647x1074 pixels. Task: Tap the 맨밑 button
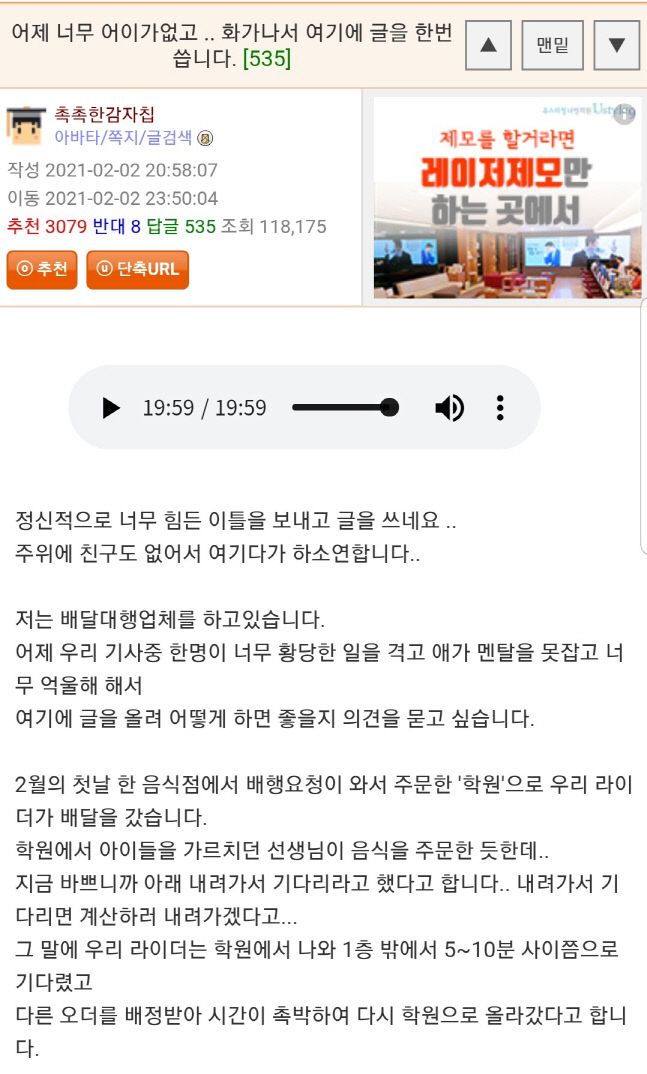(552, 45)
